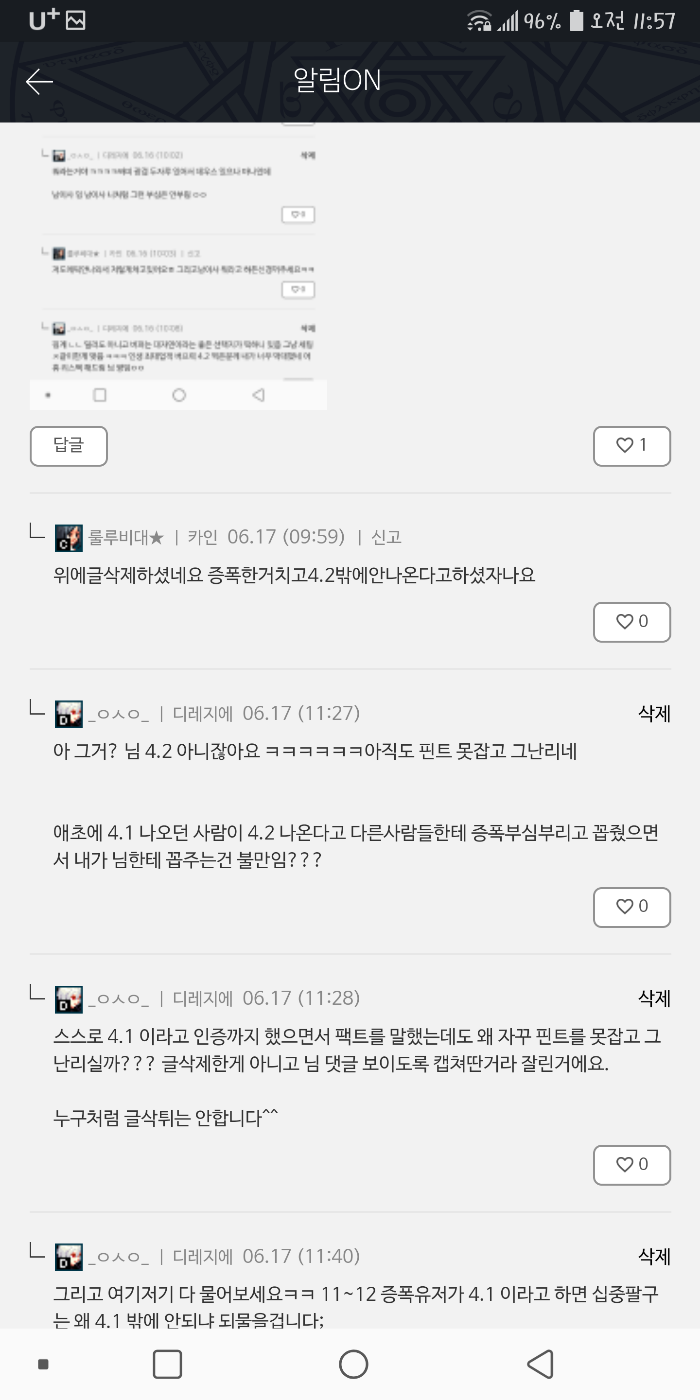
Task: Like 룰루비대★'s 09:59 comment
Action: coord(631,622)
